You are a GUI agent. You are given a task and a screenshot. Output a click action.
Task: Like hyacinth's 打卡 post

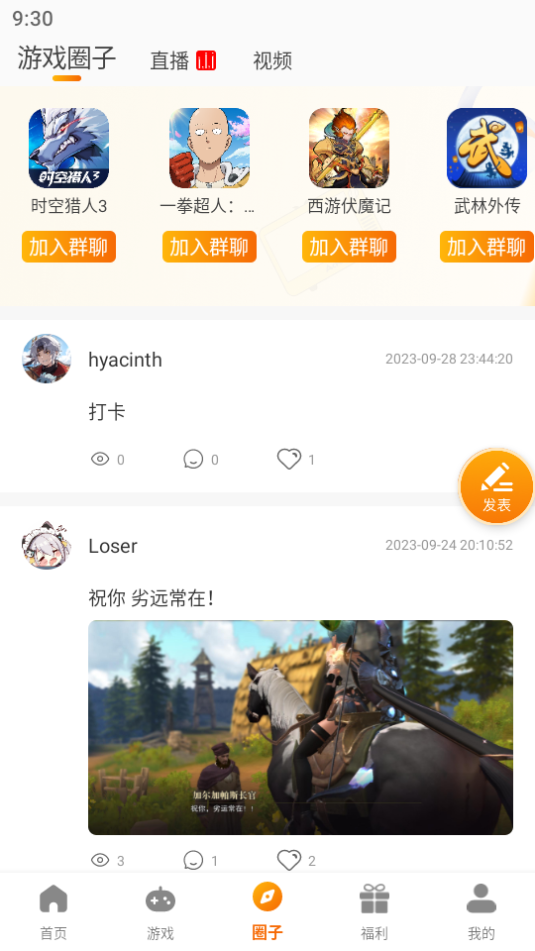[289, 459]
